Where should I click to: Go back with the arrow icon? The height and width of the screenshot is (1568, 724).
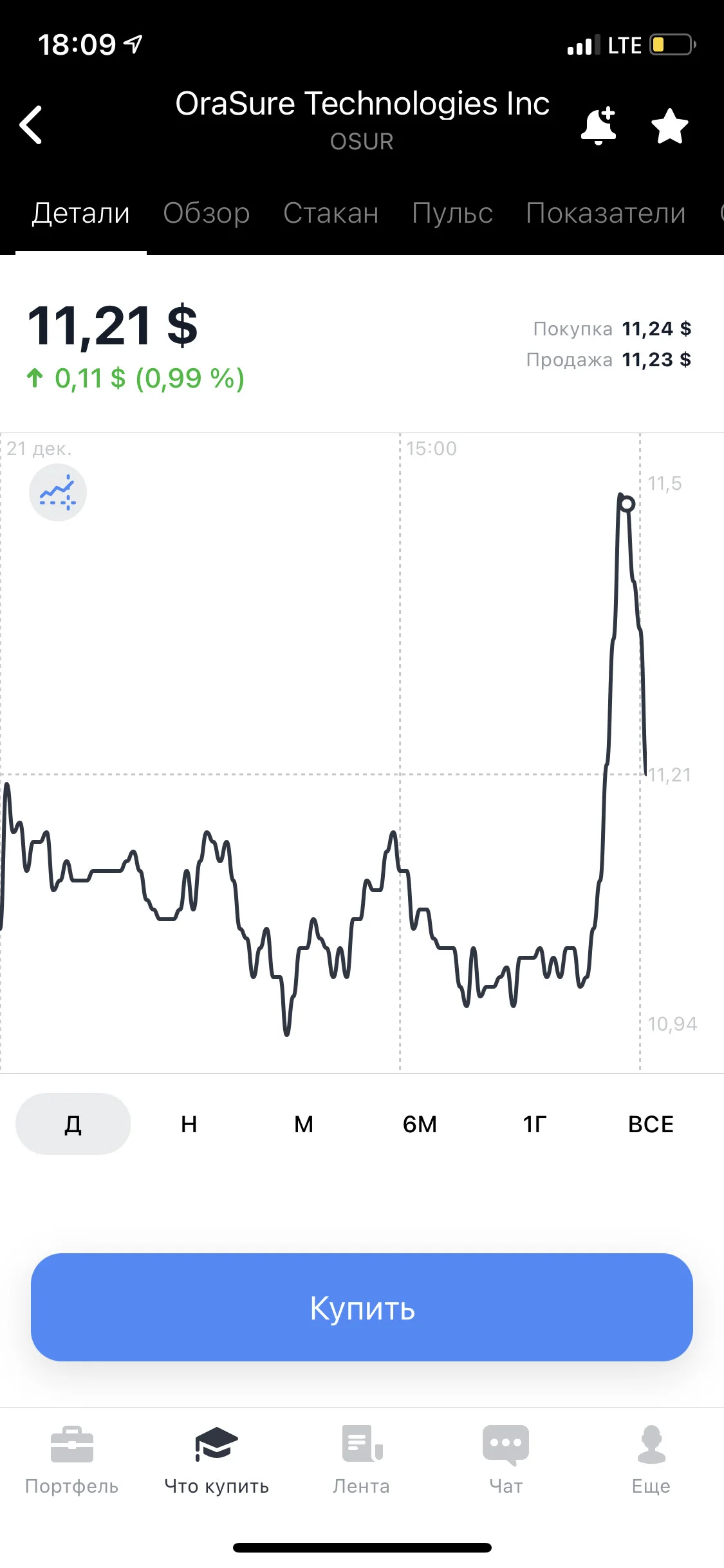(x=31, y=124)
